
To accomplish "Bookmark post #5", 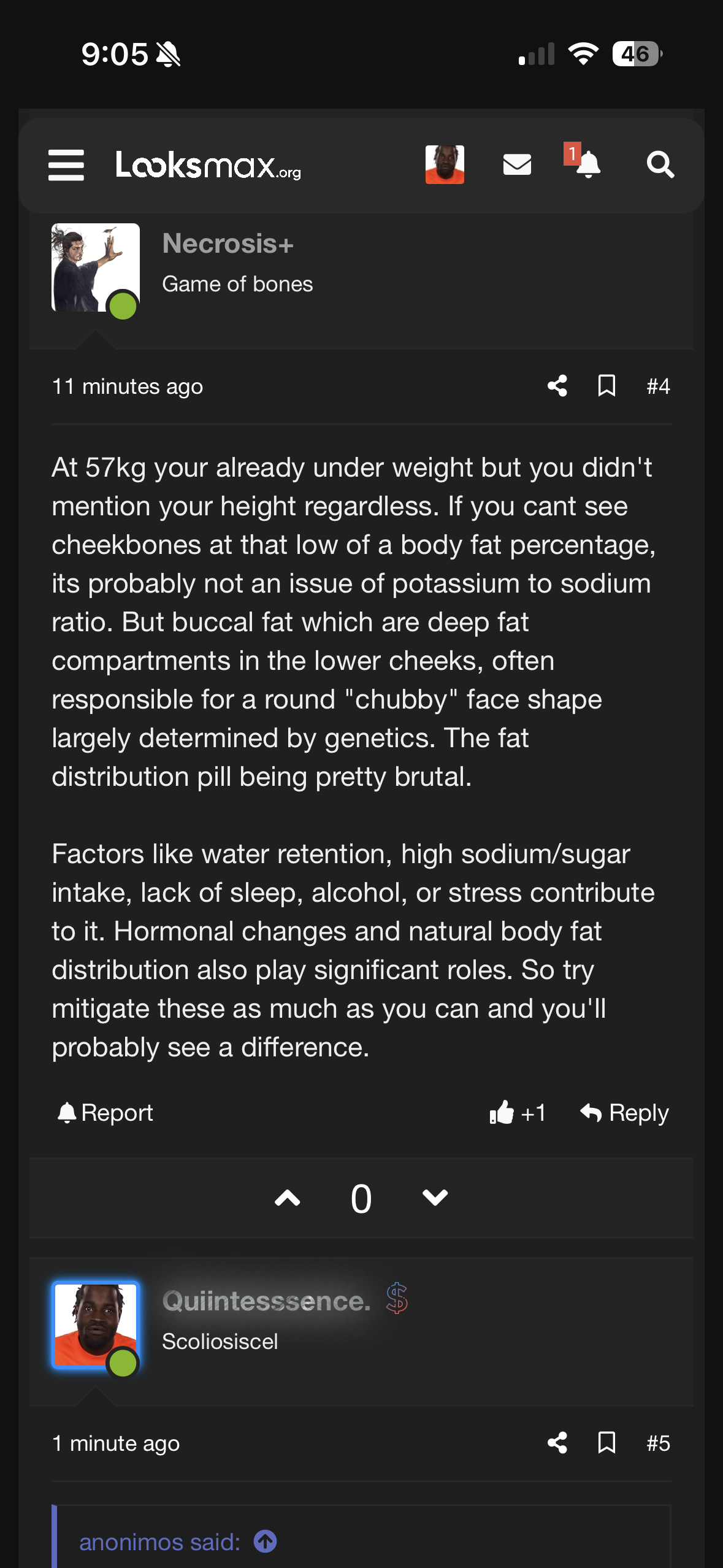I will (x=606, y=1443).
